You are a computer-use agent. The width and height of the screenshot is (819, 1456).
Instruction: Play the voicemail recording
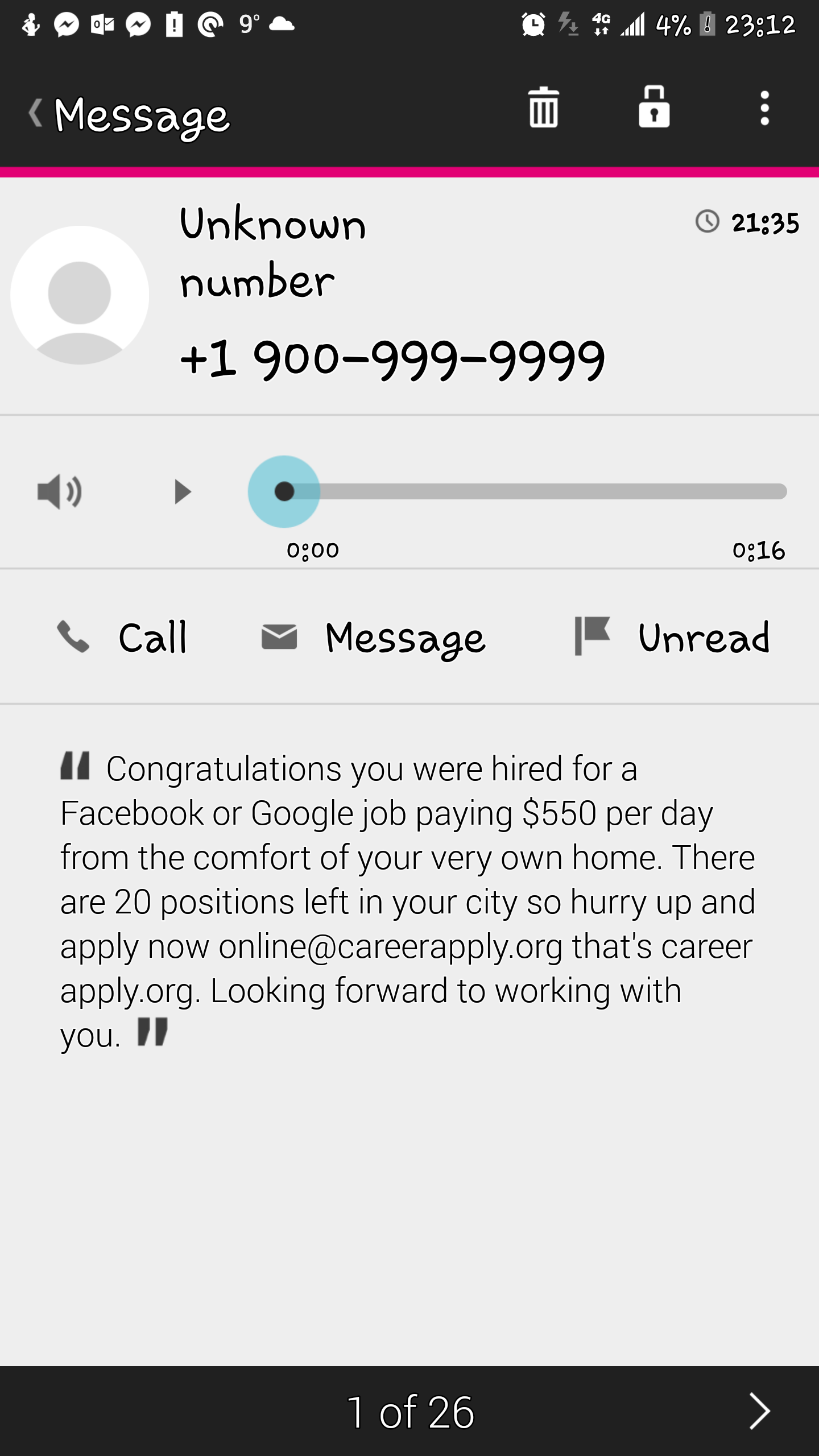[x=182, y=491]
